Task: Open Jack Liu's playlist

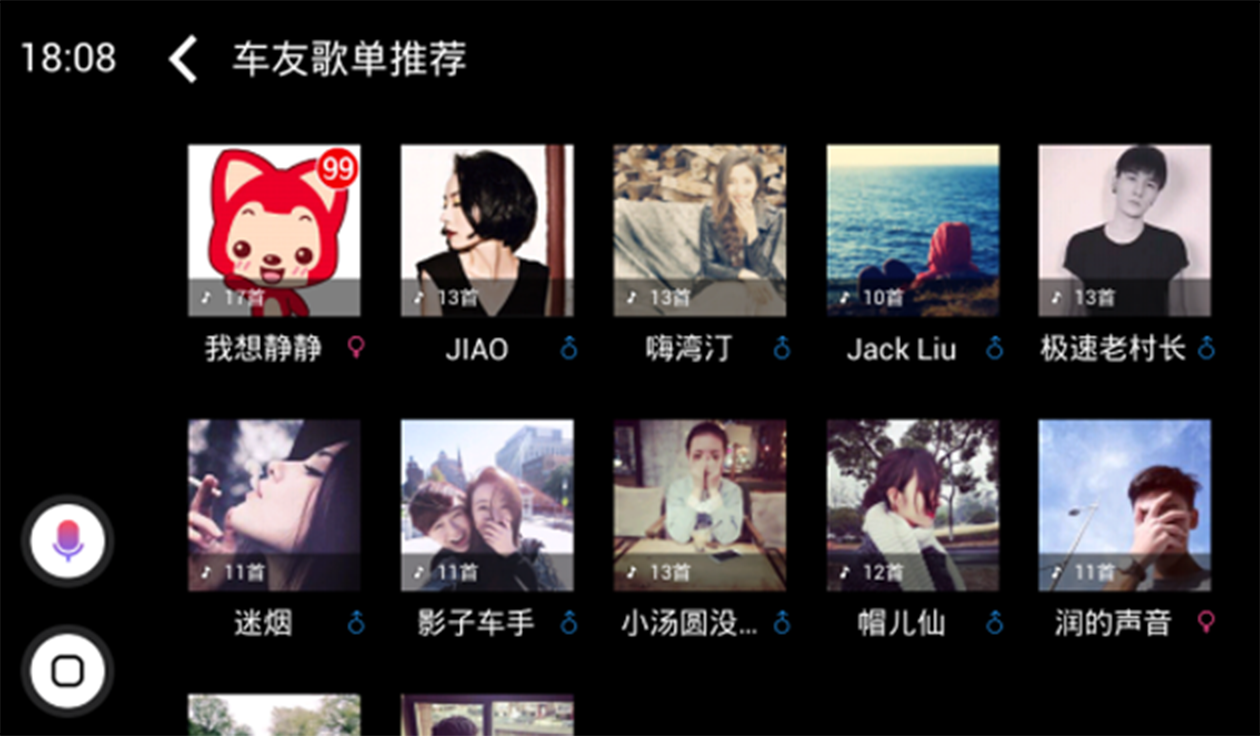Action: point(912,231)
